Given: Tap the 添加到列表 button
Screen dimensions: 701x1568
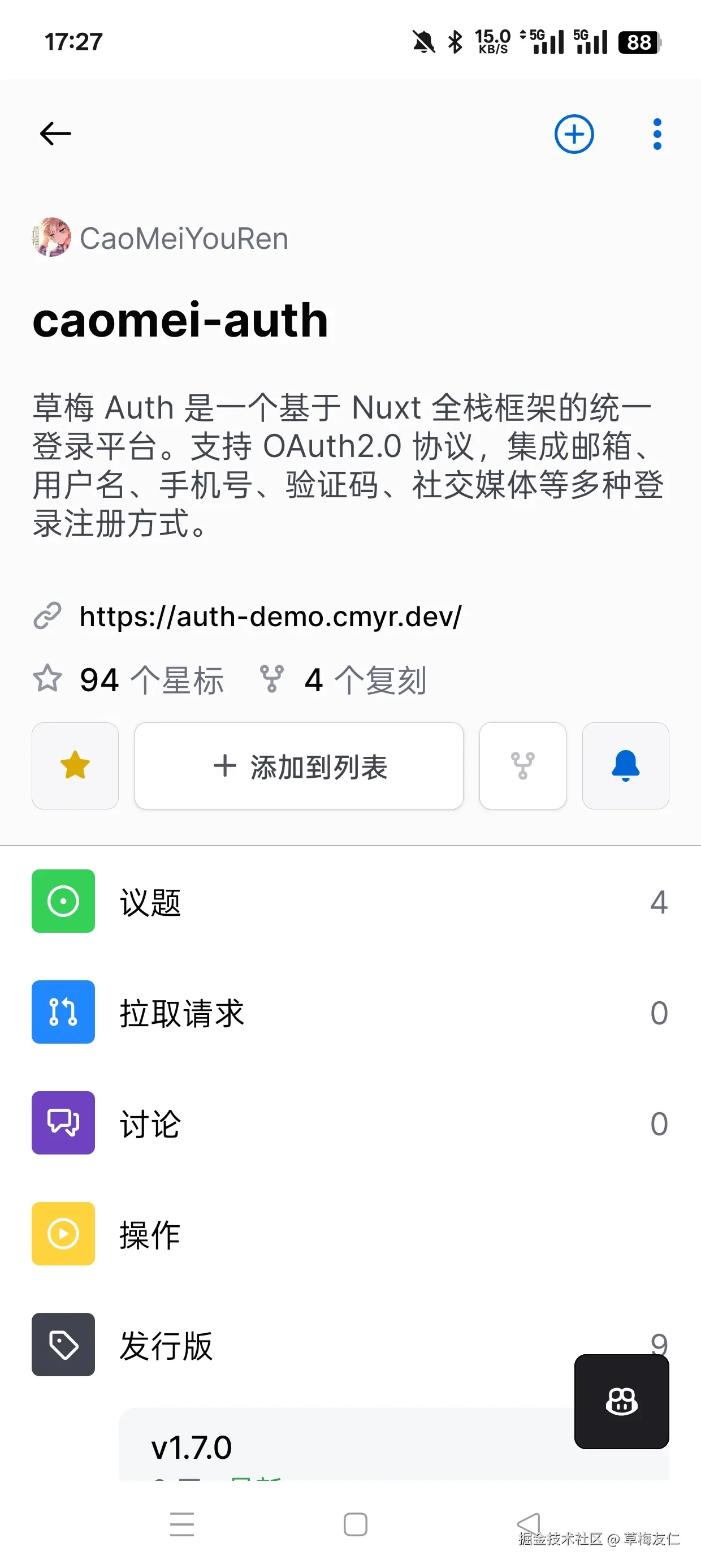Looking at the screenshot, I should click(298, 766).
